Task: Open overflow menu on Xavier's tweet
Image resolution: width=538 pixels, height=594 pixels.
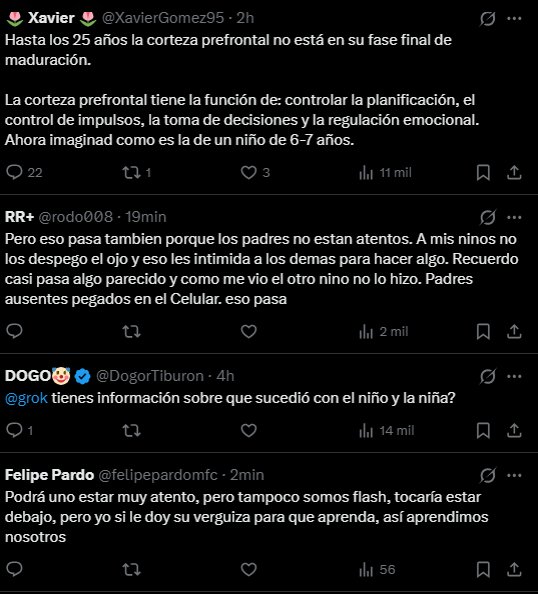Action: [514, 18]
